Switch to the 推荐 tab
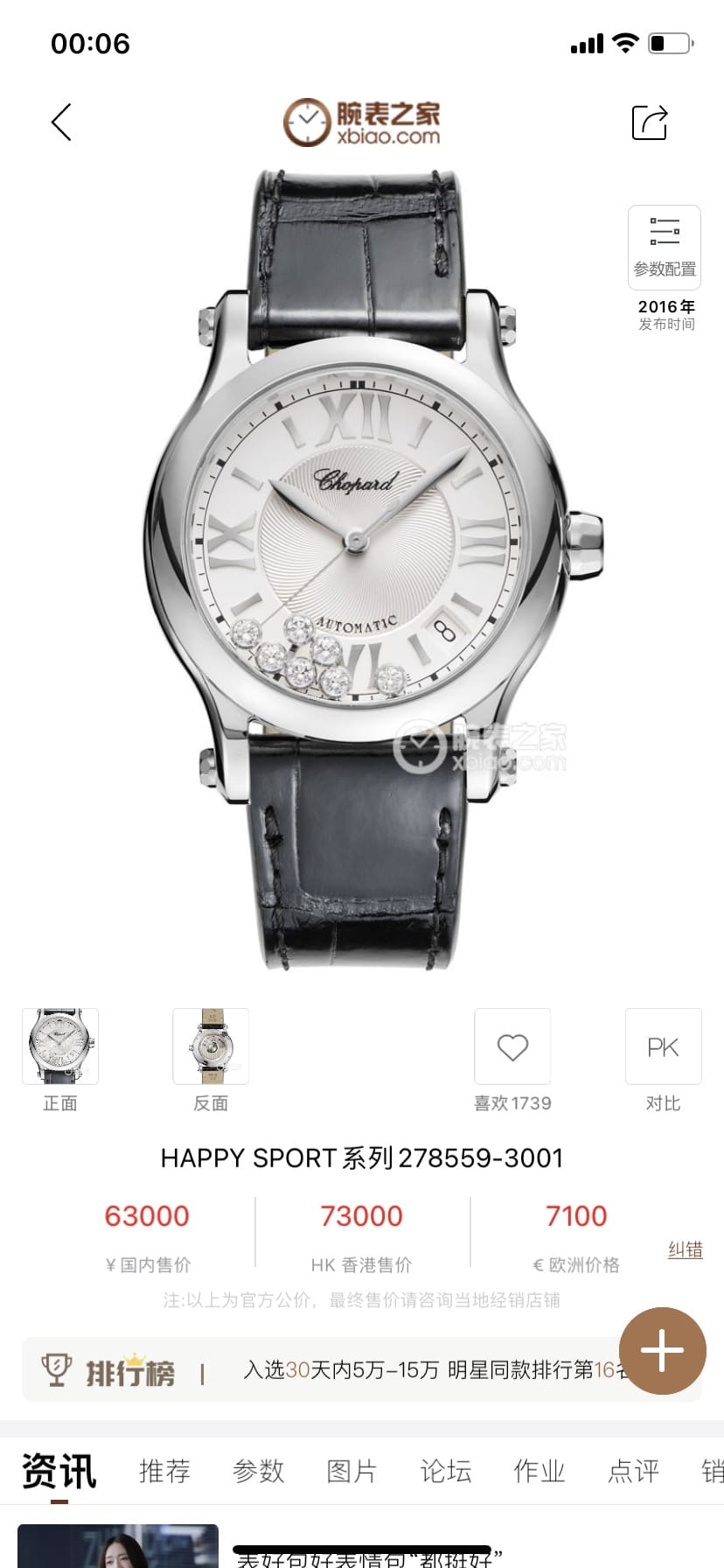This screenshot has width=724, height=1568. pos(164,1471)
